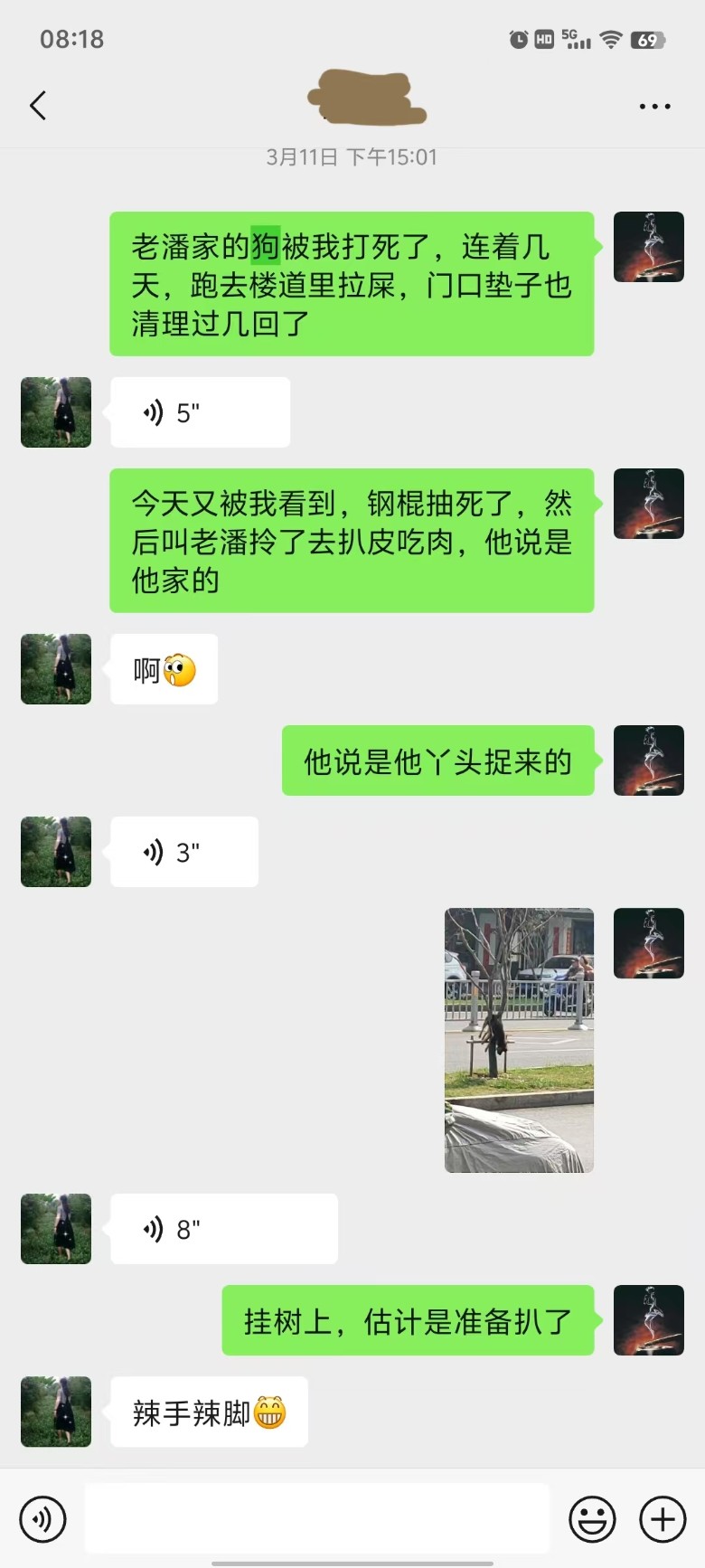Play the 5-second voice message
Screen dimensions: 705x1568
[x=200, y=412]
